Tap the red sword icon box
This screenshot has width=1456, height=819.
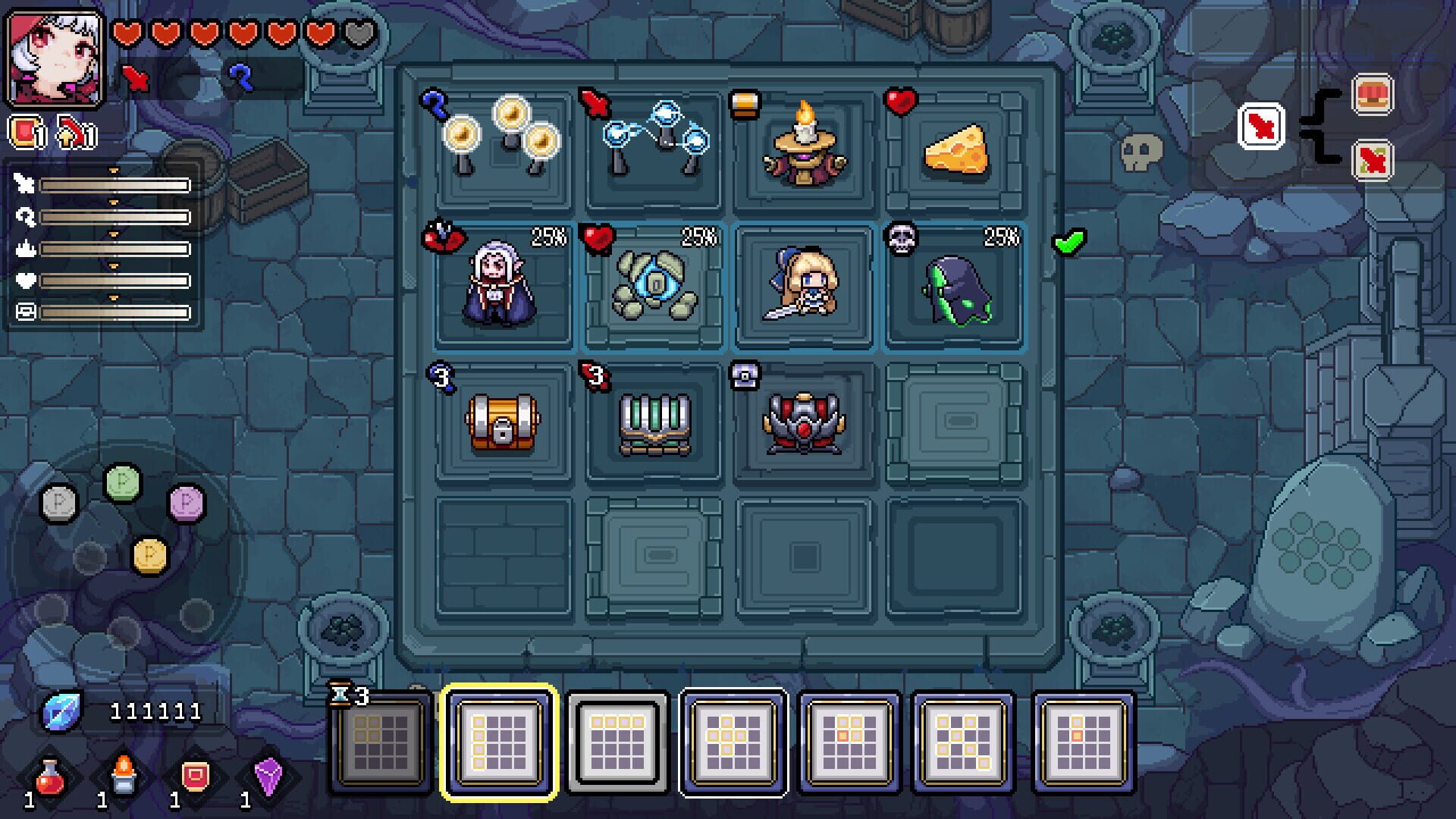click(x=1261, y=126)
